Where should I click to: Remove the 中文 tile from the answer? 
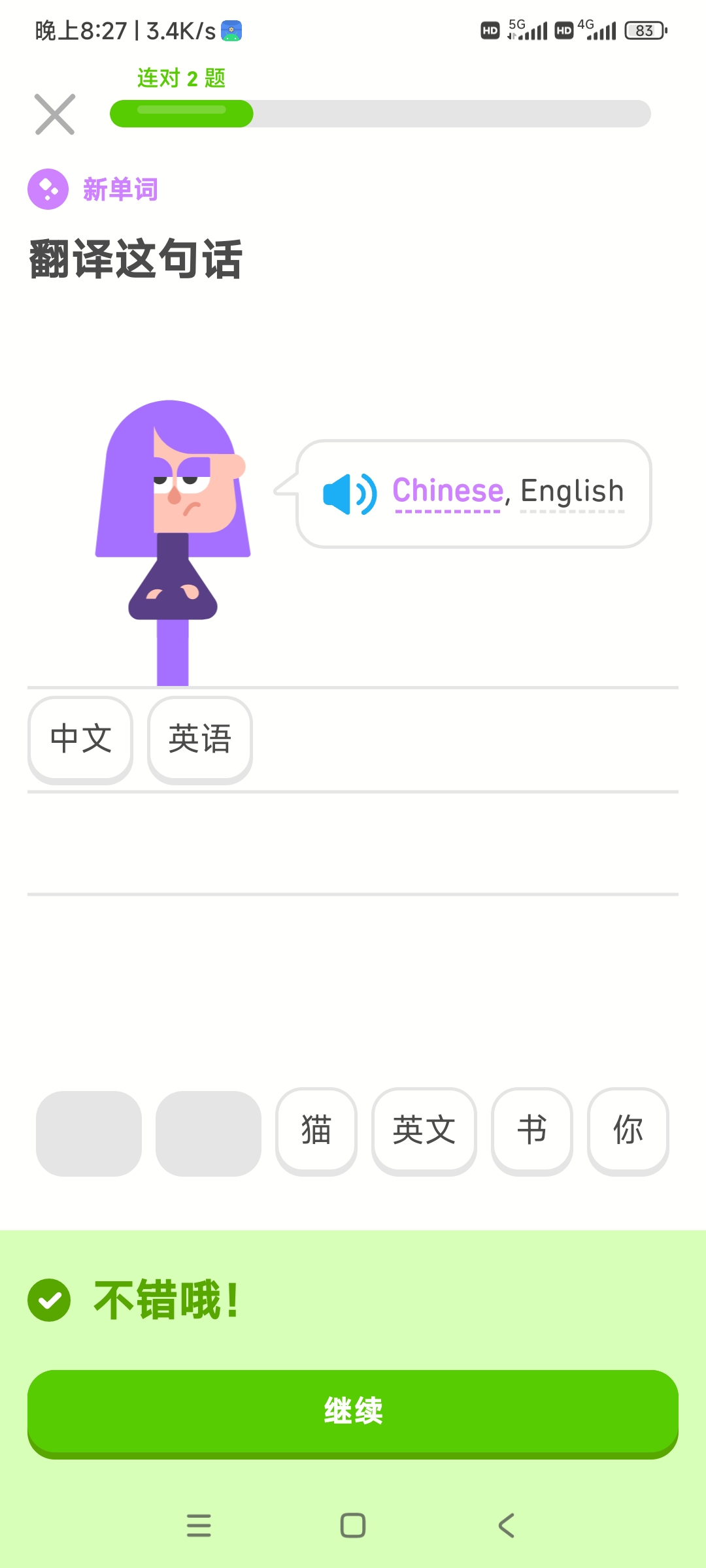pos(80,739)
